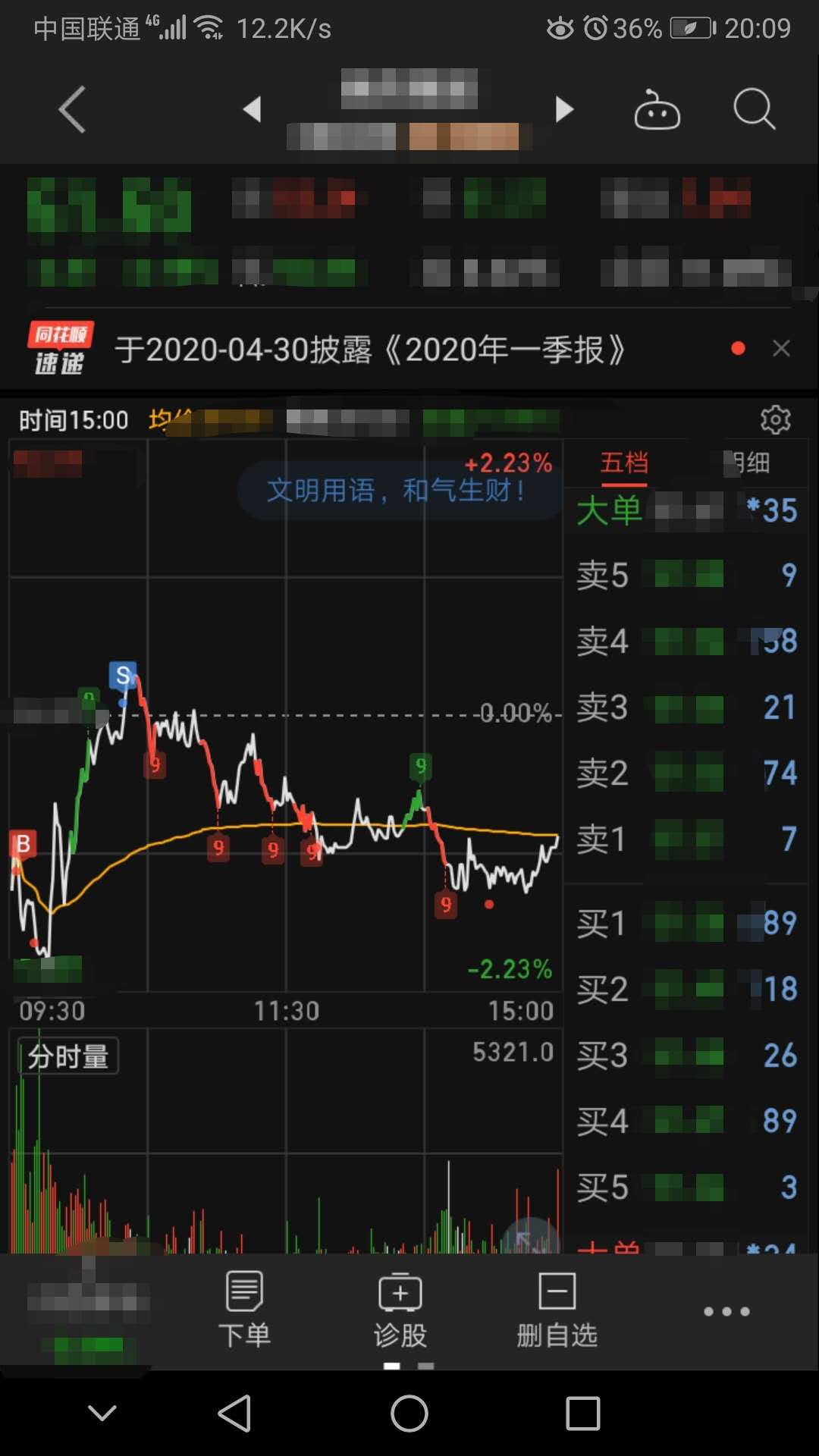Switch to the 明细 detail tab
819x1456 pixels.
point(747,463)
